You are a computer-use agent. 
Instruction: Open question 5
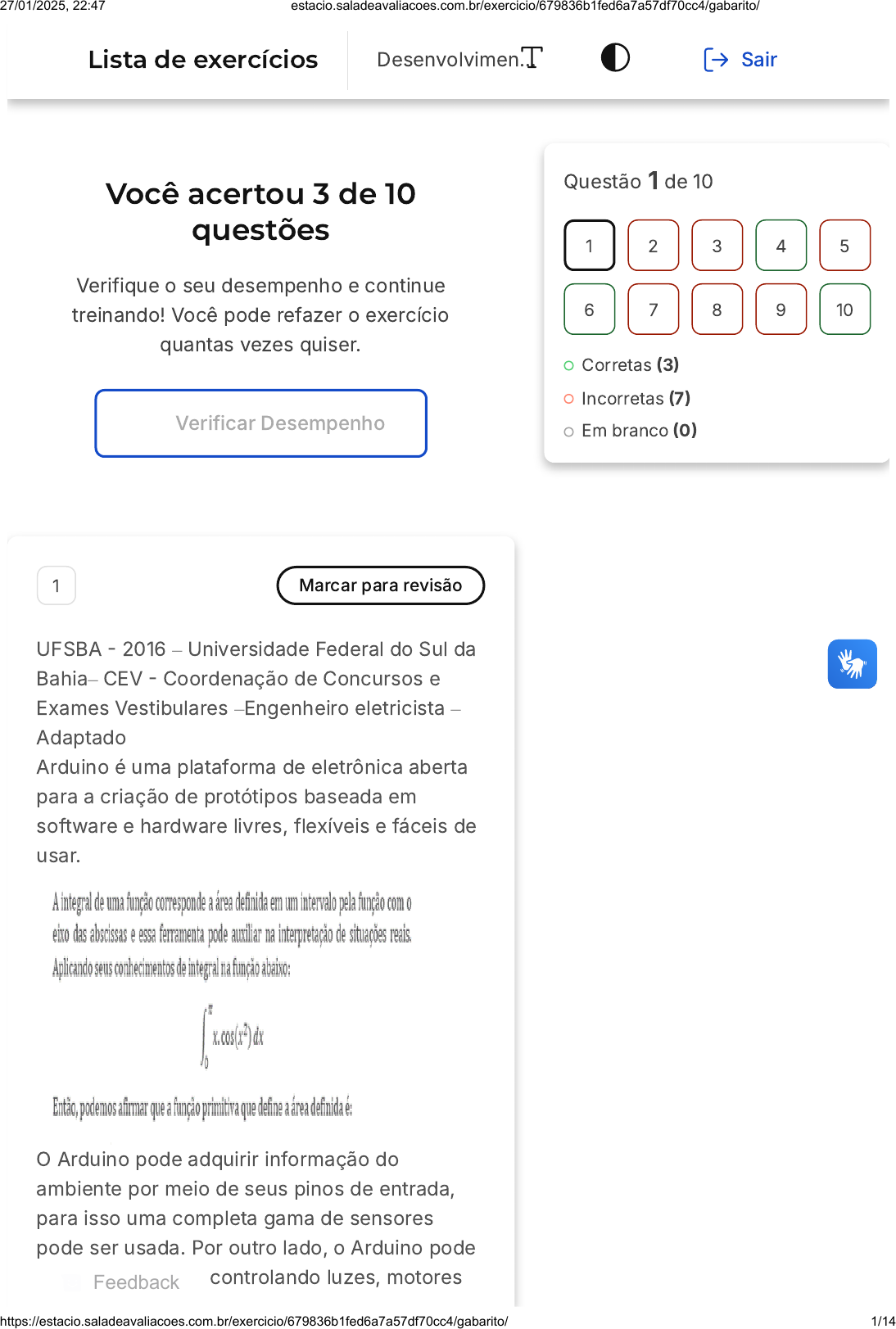click(x=844, y=246)
